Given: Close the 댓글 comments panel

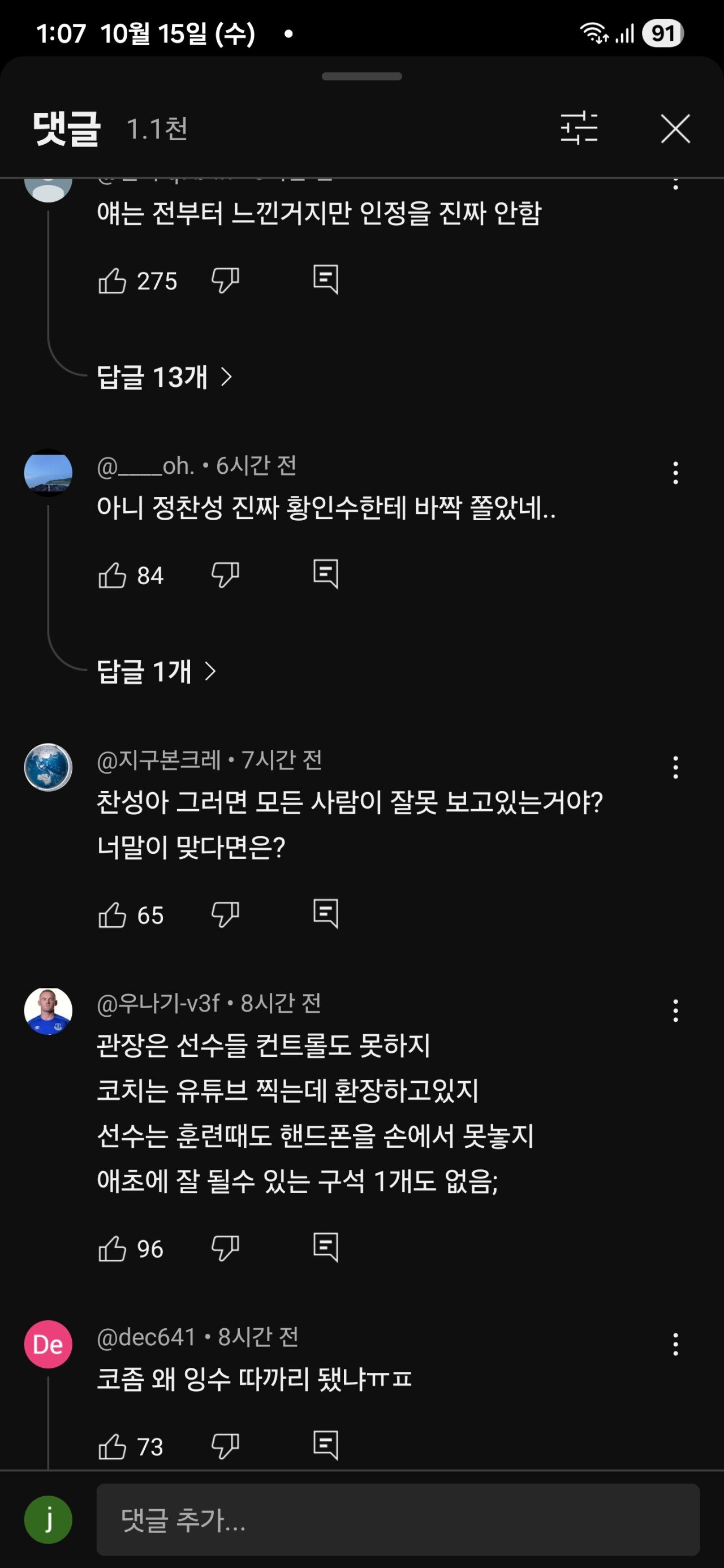Looking at the screenshot, I should (x=675, y=128).
